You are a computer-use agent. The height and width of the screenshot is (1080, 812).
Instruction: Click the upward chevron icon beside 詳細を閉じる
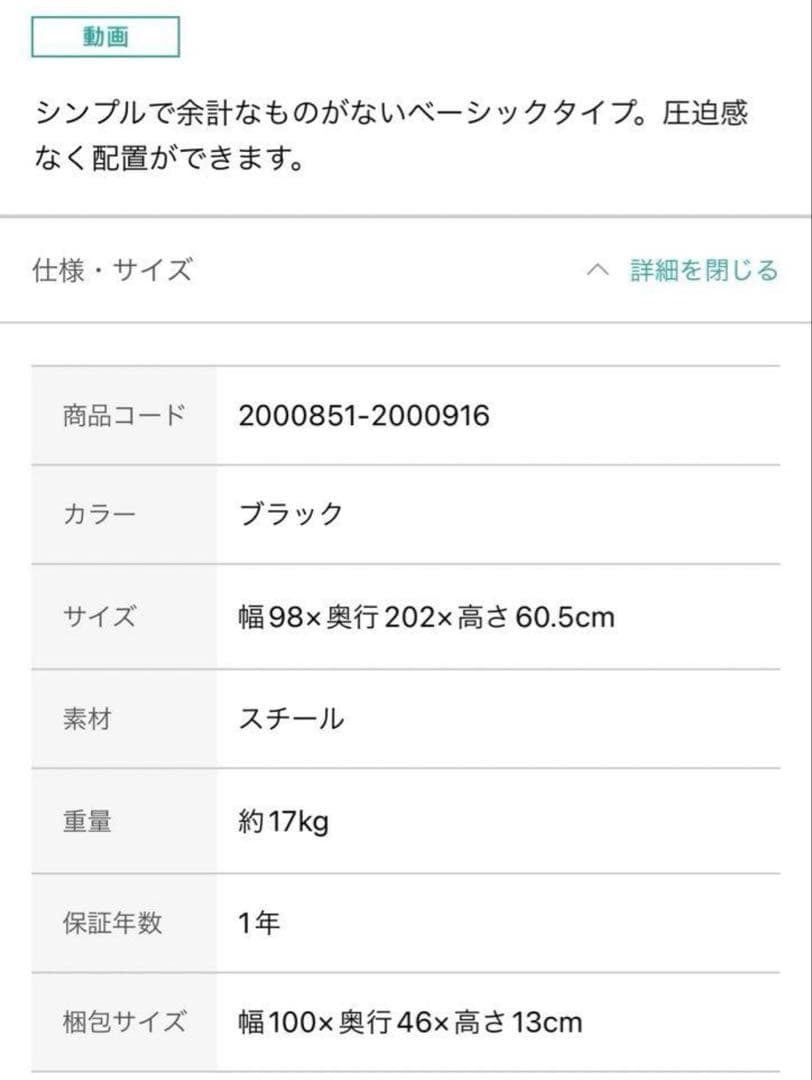[598, 270]
